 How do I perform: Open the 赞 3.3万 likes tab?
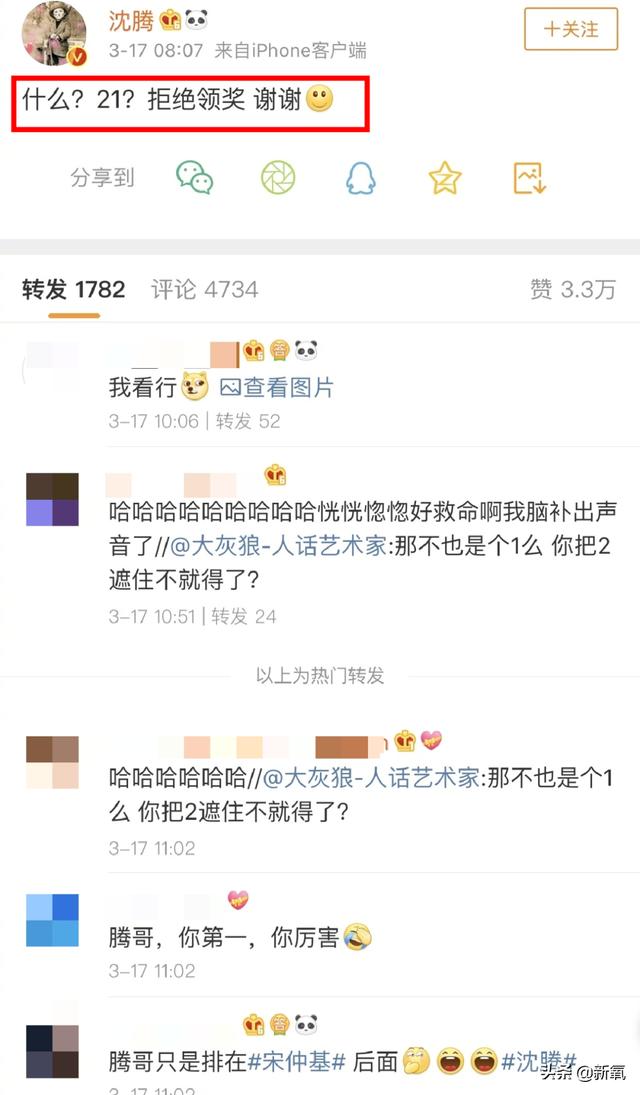click(573, 290)
